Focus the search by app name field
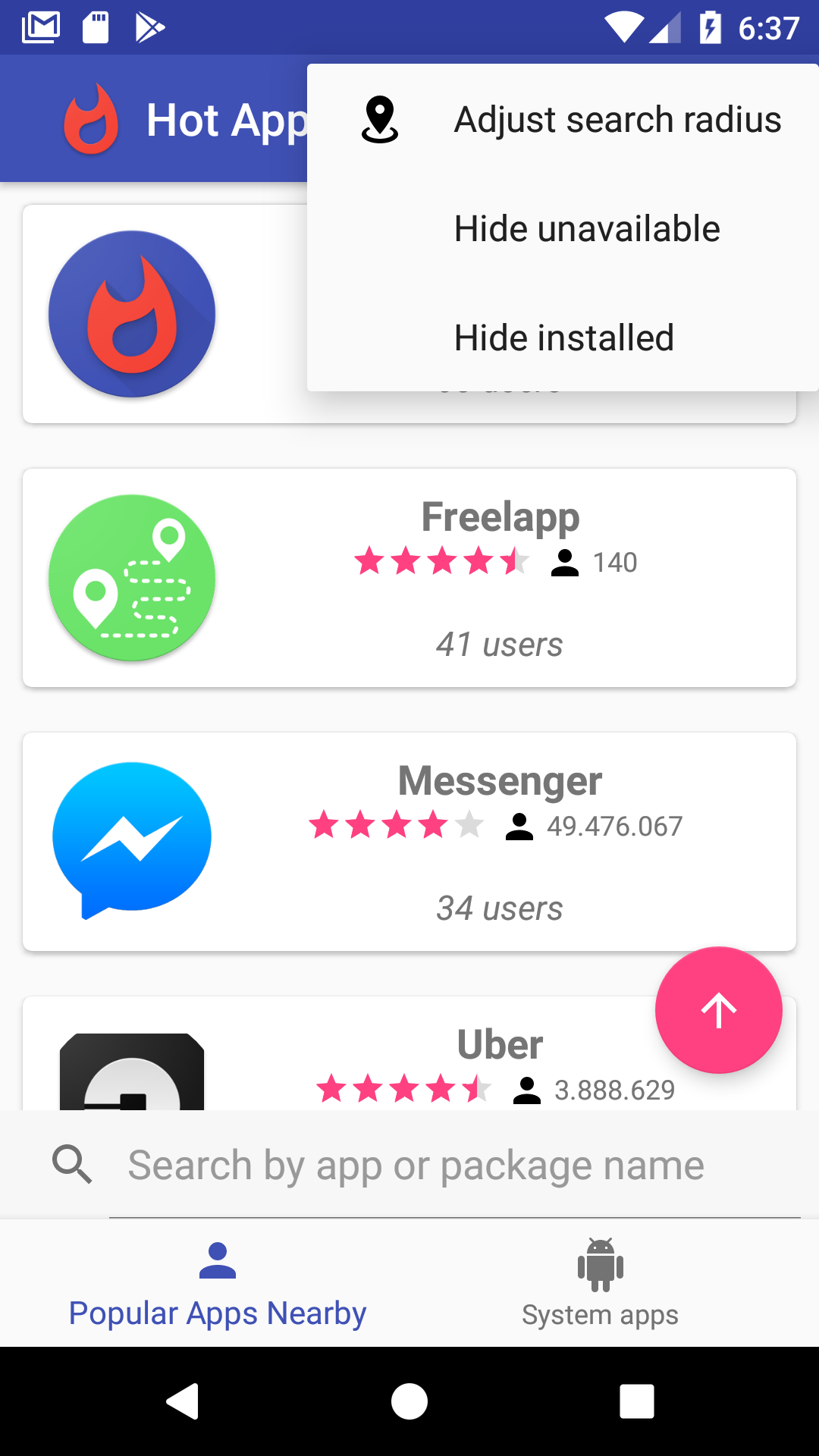 tap(416, 1166)
